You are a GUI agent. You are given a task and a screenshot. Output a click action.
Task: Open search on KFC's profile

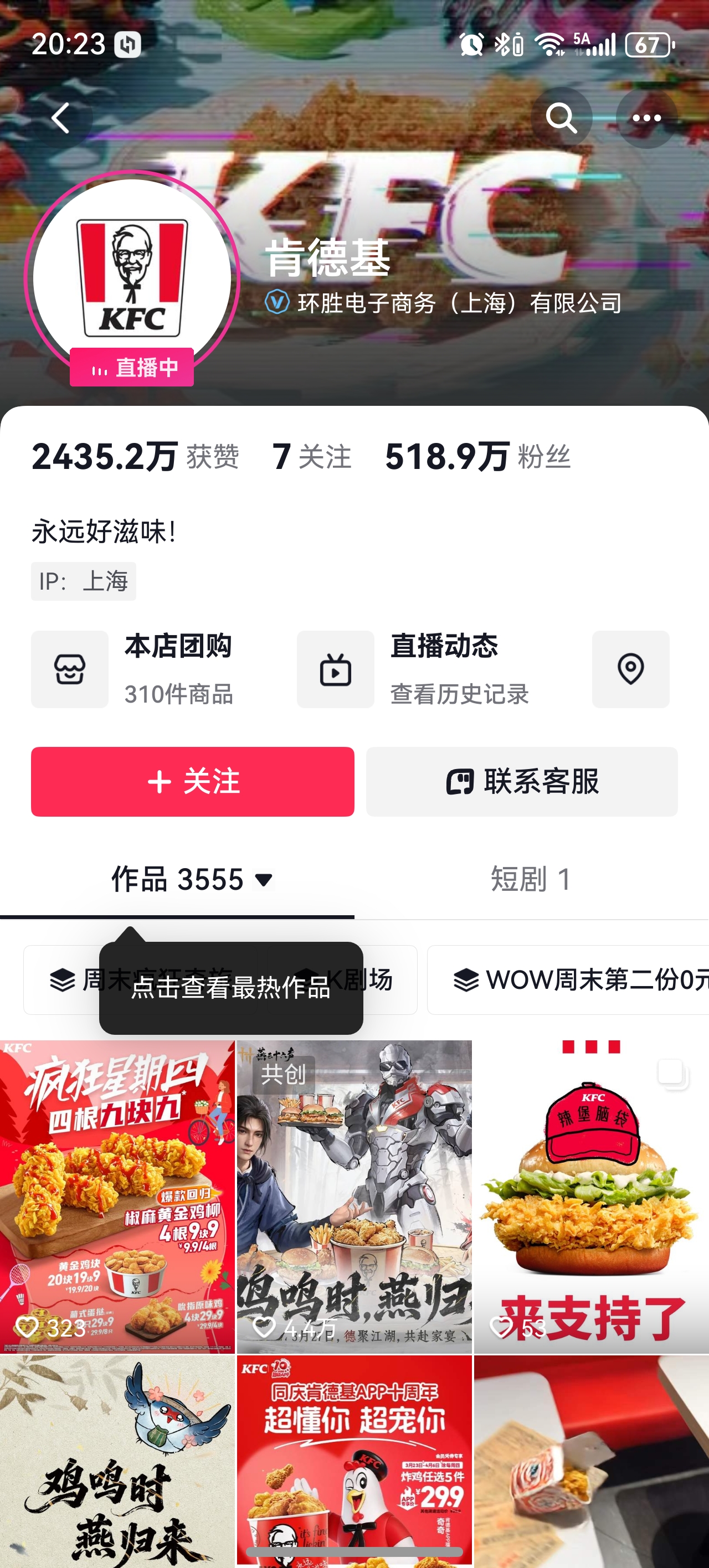point(561,117)
